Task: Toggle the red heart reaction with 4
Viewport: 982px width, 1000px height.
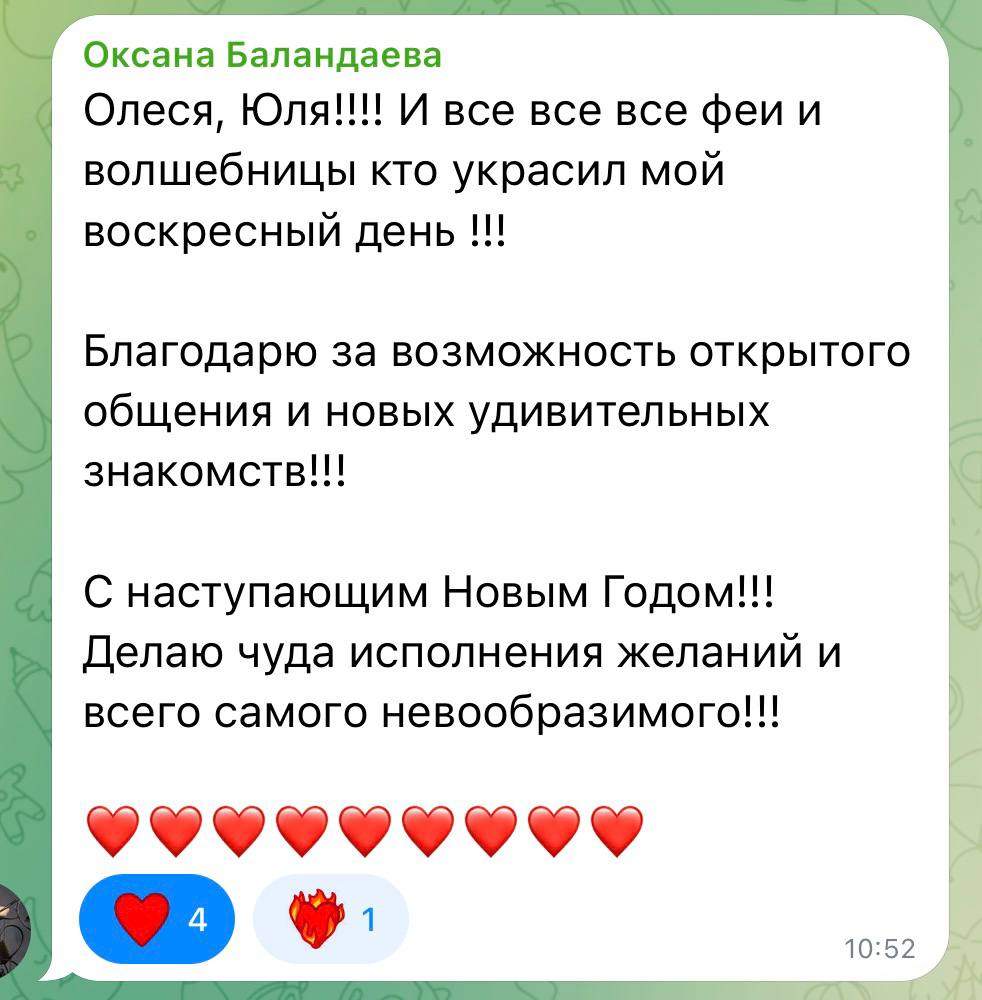Action: [157, 919]
